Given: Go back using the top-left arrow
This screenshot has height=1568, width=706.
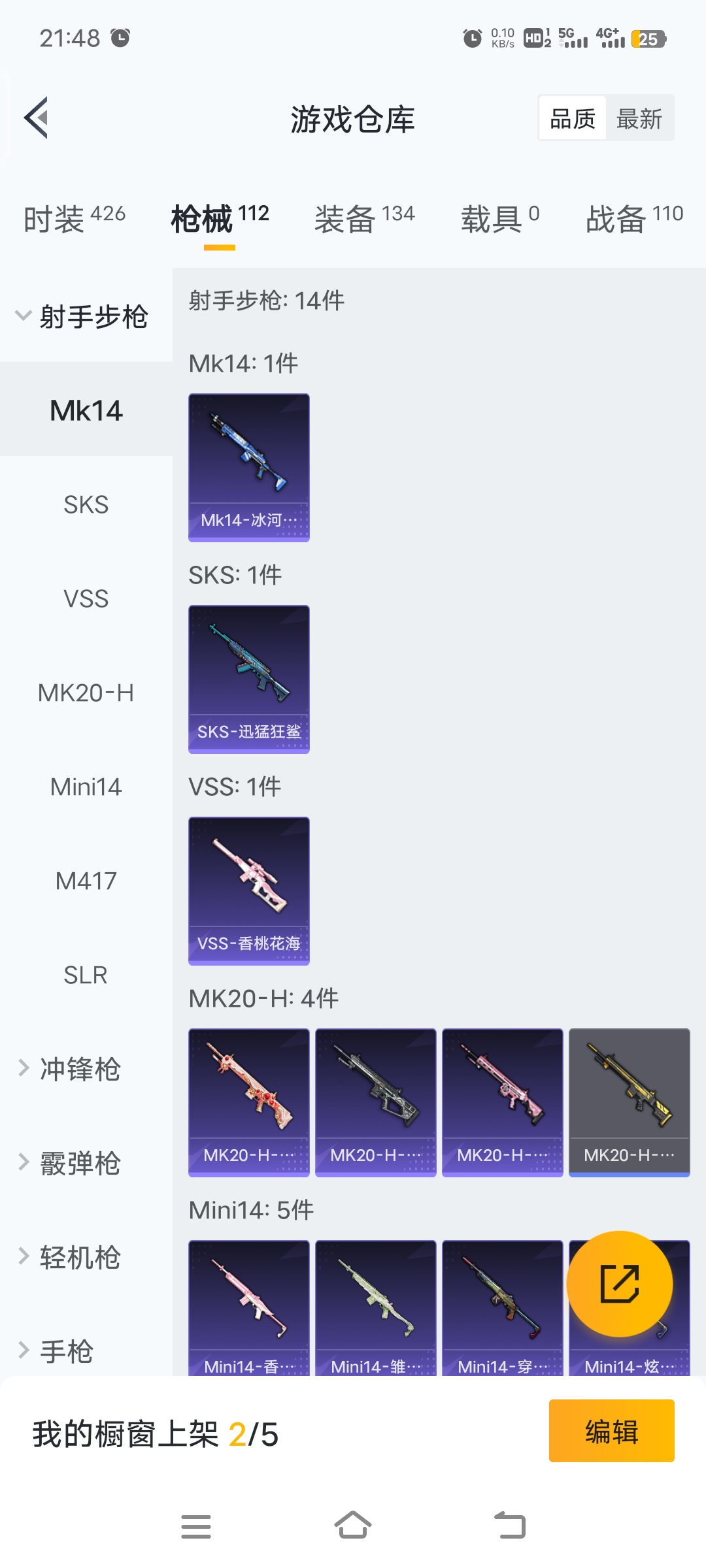Looking at the screenshot, I should [37, 118].
